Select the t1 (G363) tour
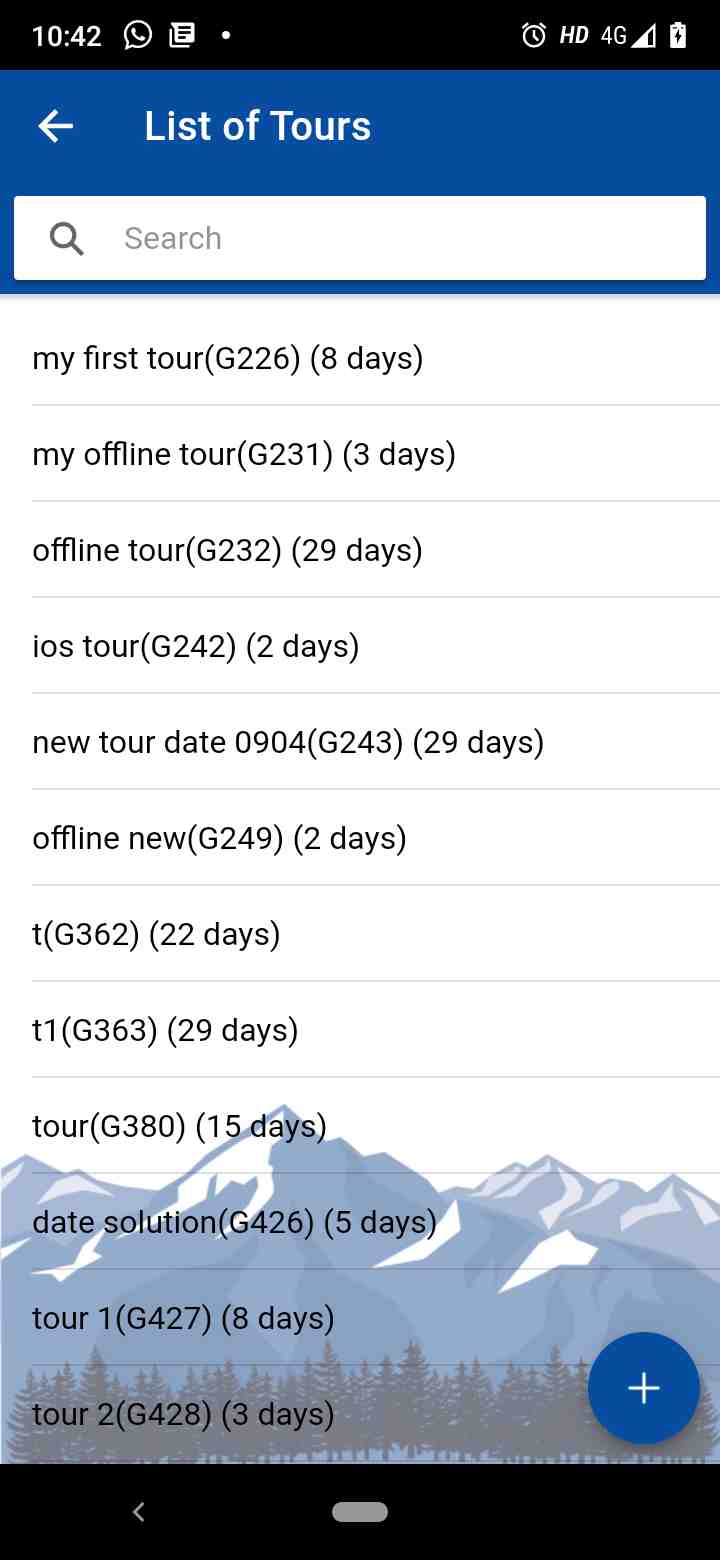This screenshot has width=720, height=1560. click(x=166, y=1030)
